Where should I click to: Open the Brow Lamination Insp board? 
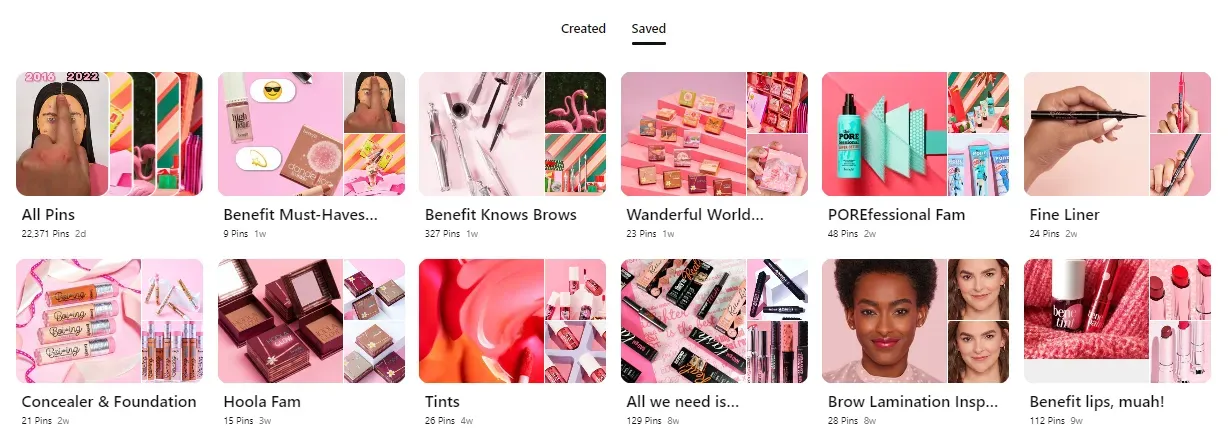coord(915,321)
